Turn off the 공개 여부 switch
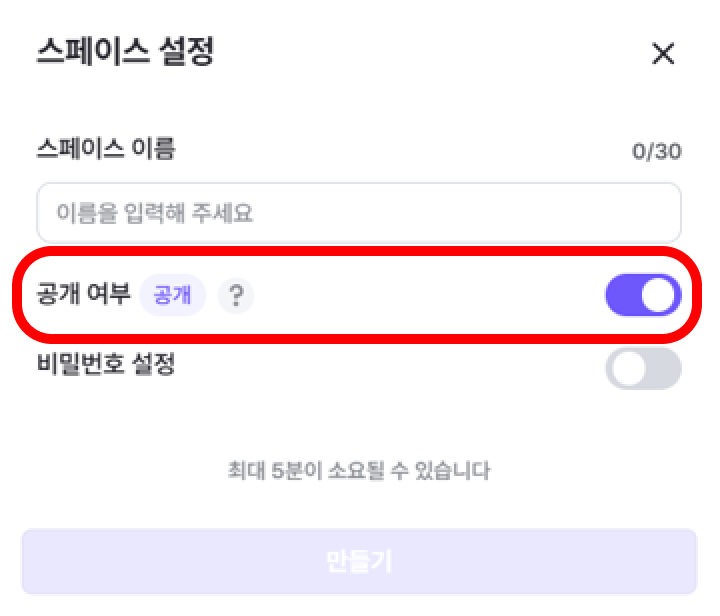Screen dimensions: 720x616 [643, 296]
